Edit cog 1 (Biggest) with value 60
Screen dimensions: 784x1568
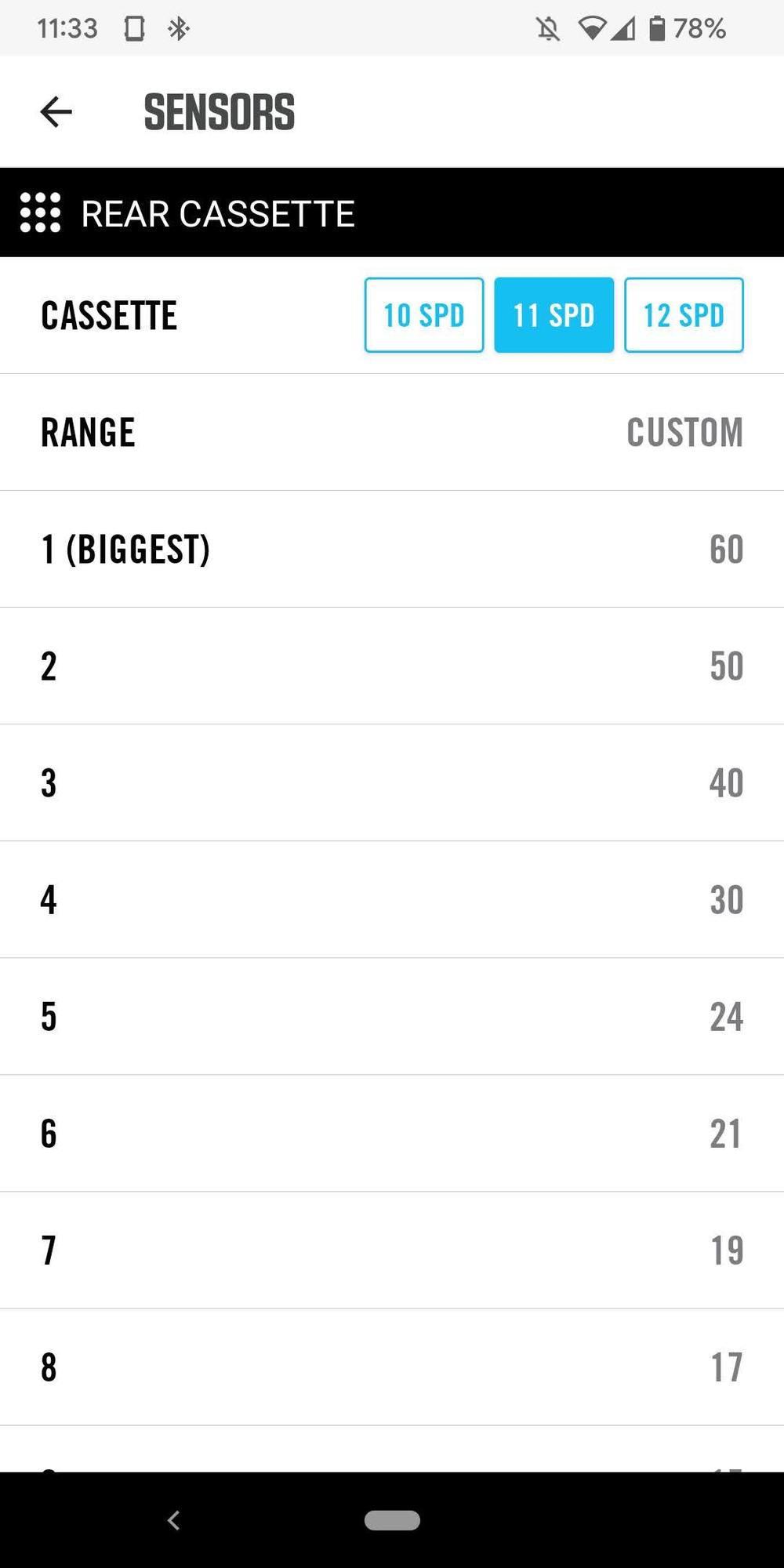[x=392, y=550]
